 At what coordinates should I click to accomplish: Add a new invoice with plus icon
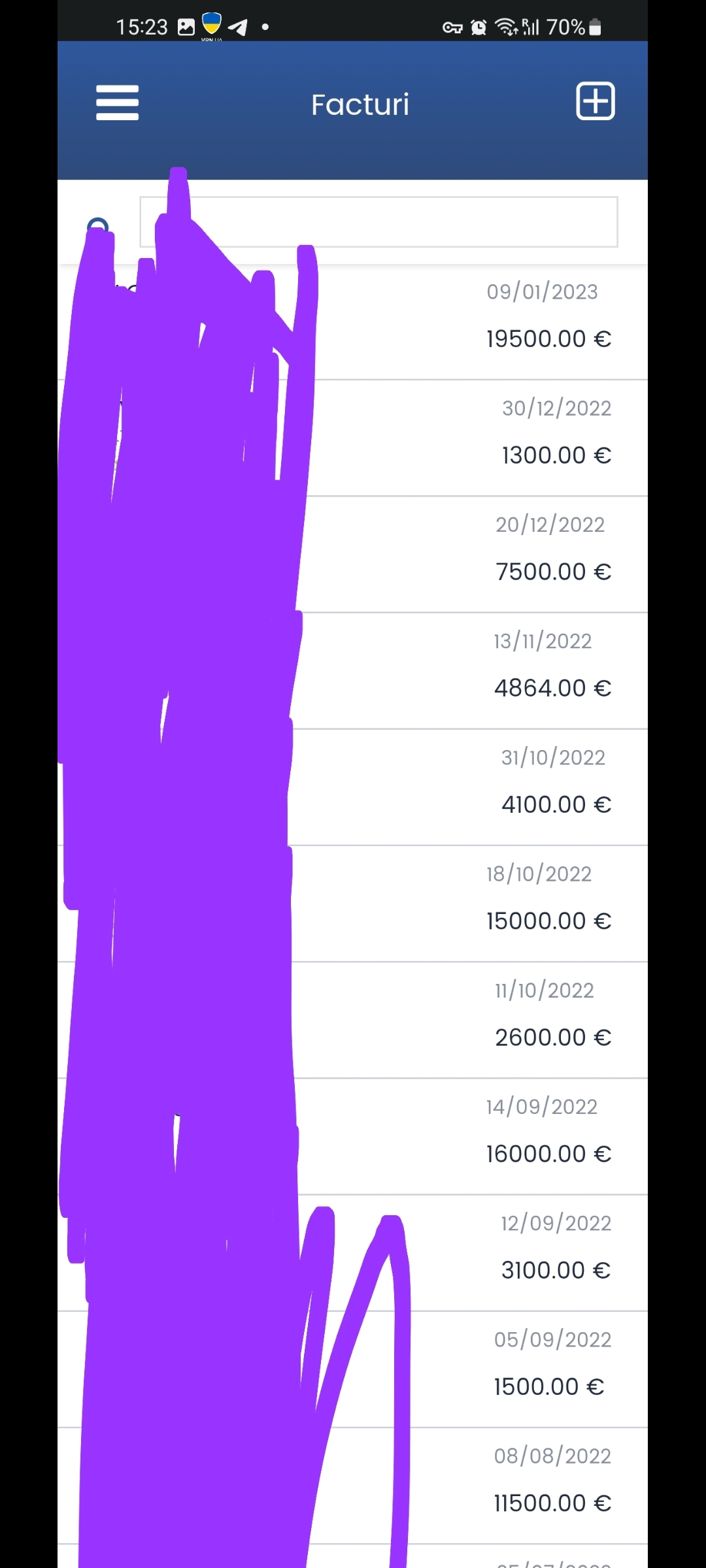[595, 101]
